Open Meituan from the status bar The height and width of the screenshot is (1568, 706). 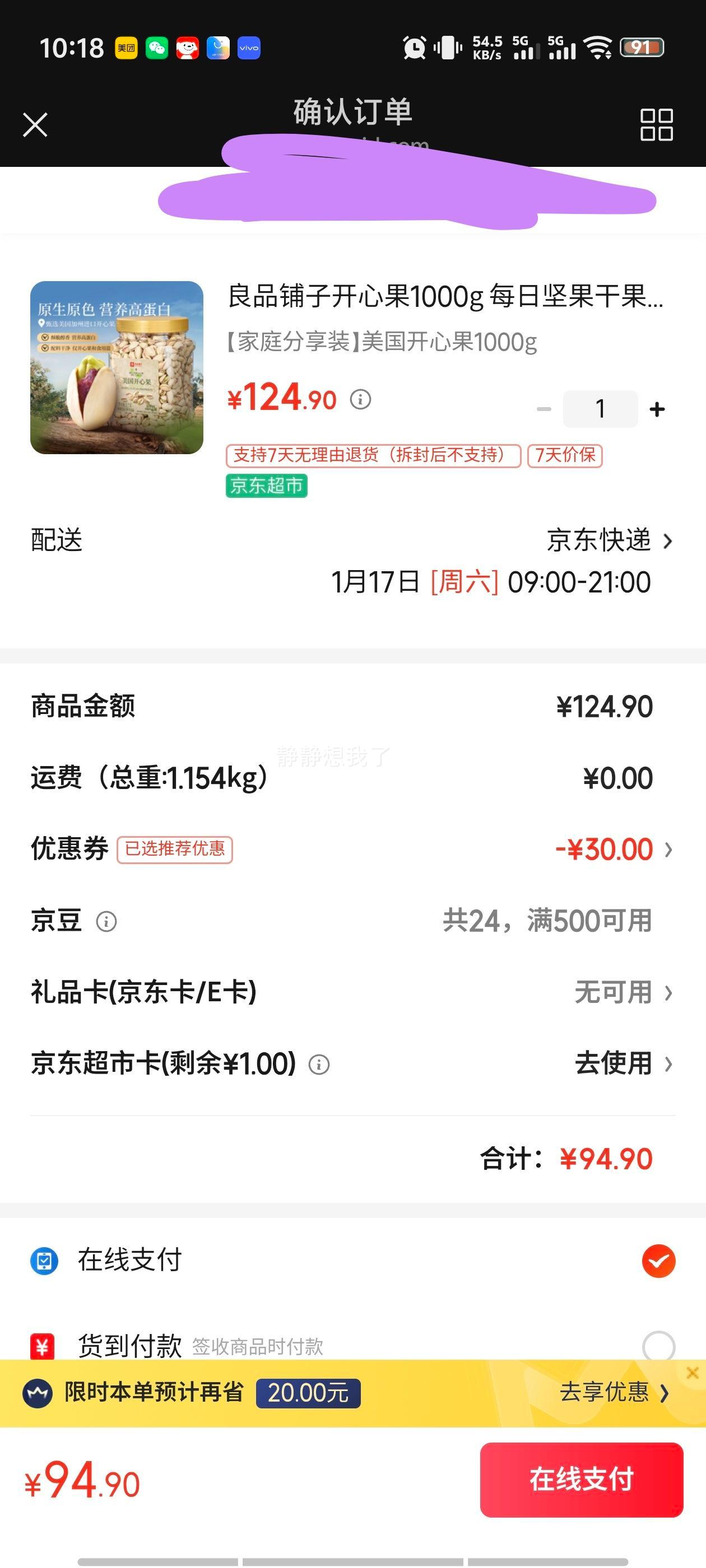[125, 48]
